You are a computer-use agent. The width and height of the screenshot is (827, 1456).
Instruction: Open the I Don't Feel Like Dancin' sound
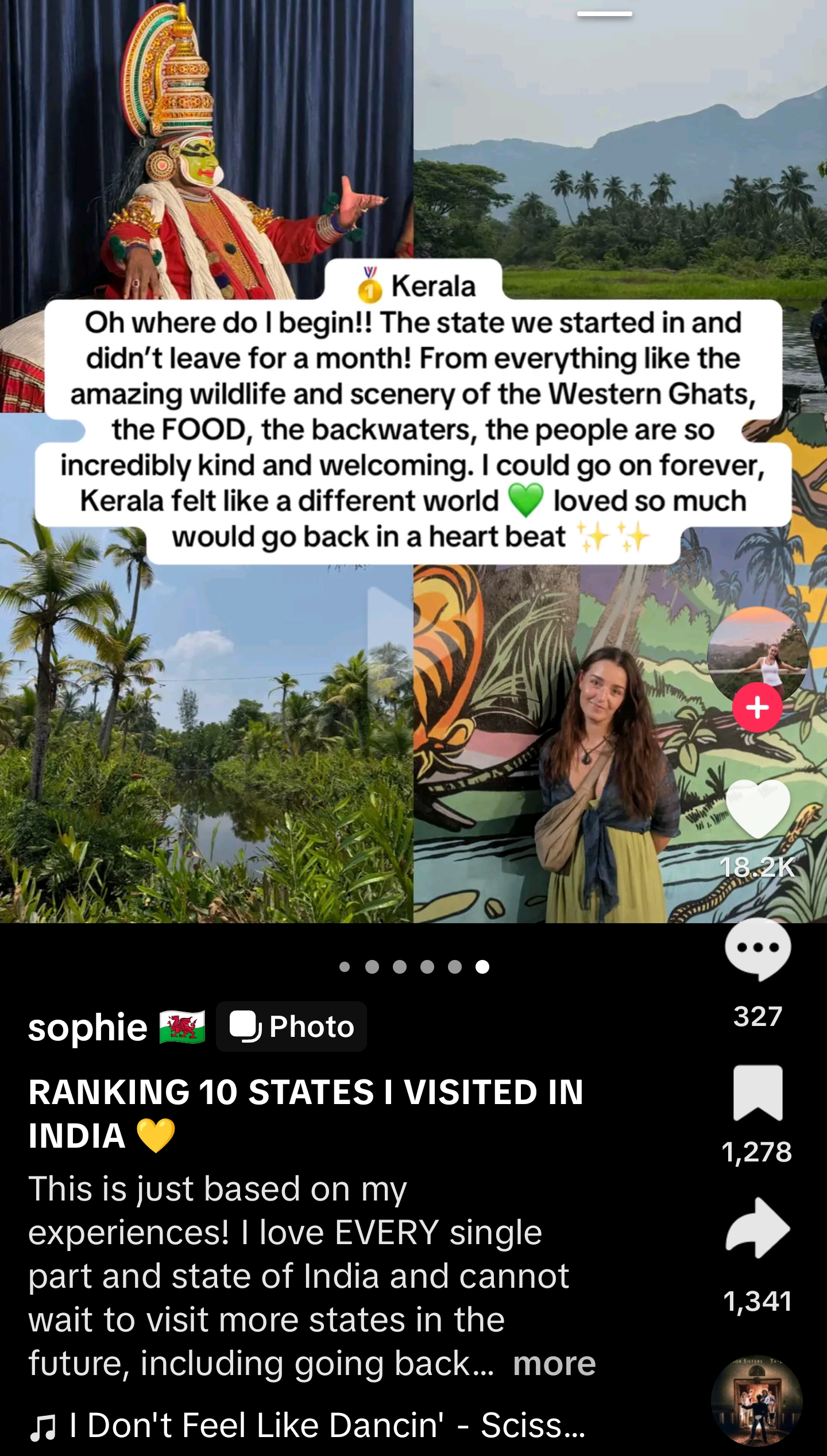coord(308,1425)
